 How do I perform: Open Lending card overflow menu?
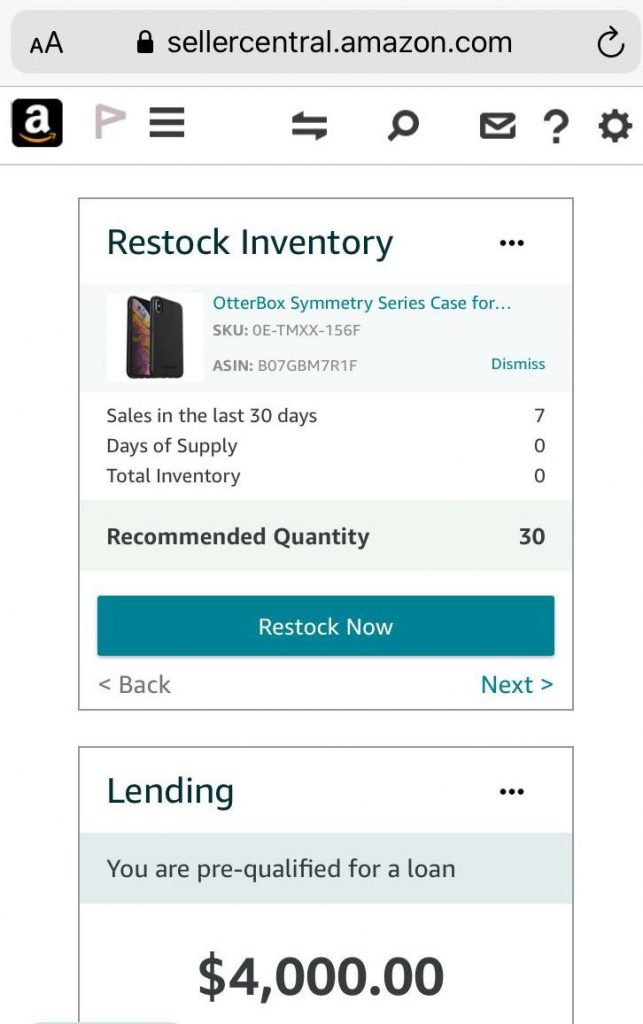point(511,792)
